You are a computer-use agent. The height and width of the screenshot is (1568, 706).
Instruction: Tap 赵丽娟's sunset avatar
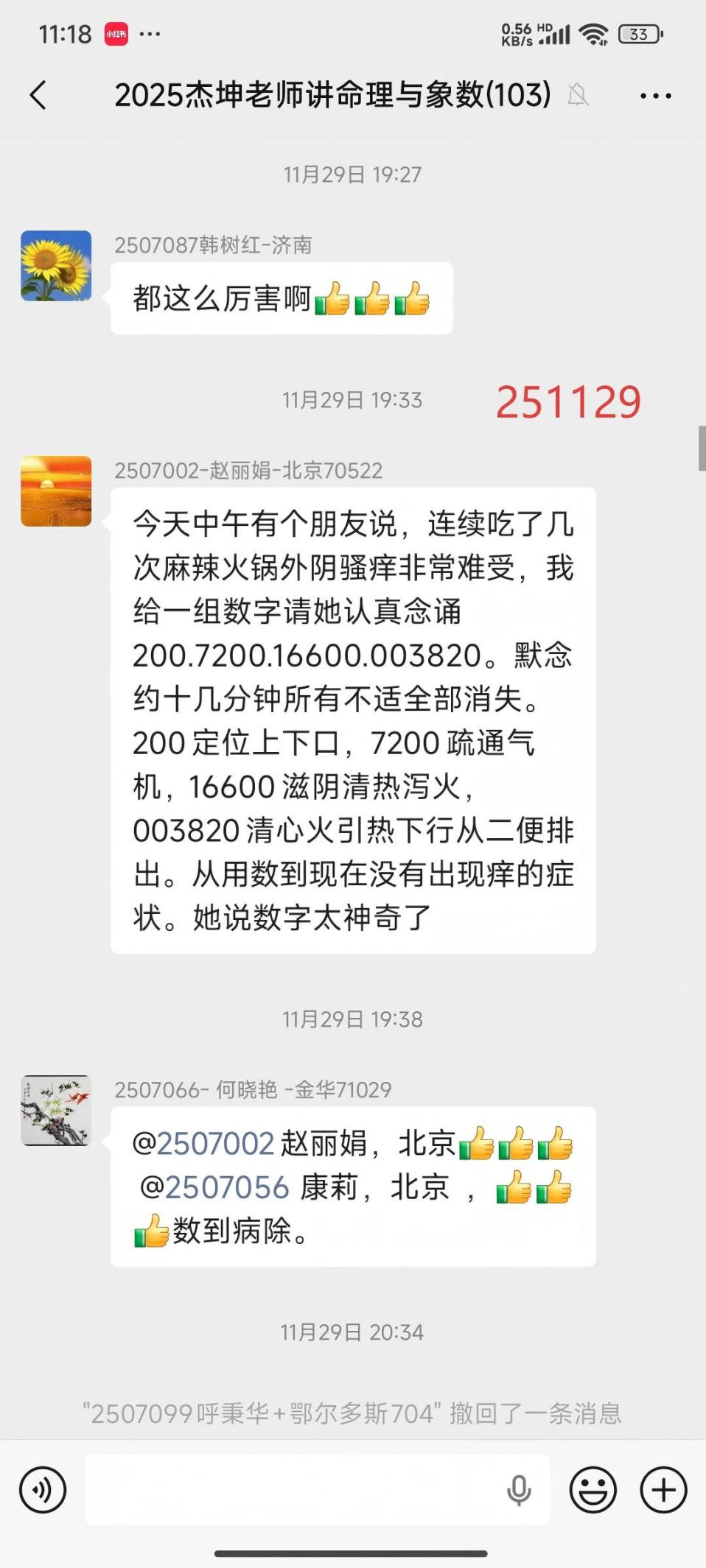point(55,491)
